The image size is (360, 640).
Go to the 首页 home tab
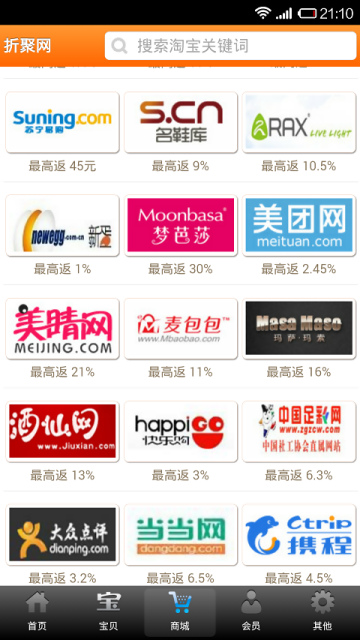tap(37, 612)
